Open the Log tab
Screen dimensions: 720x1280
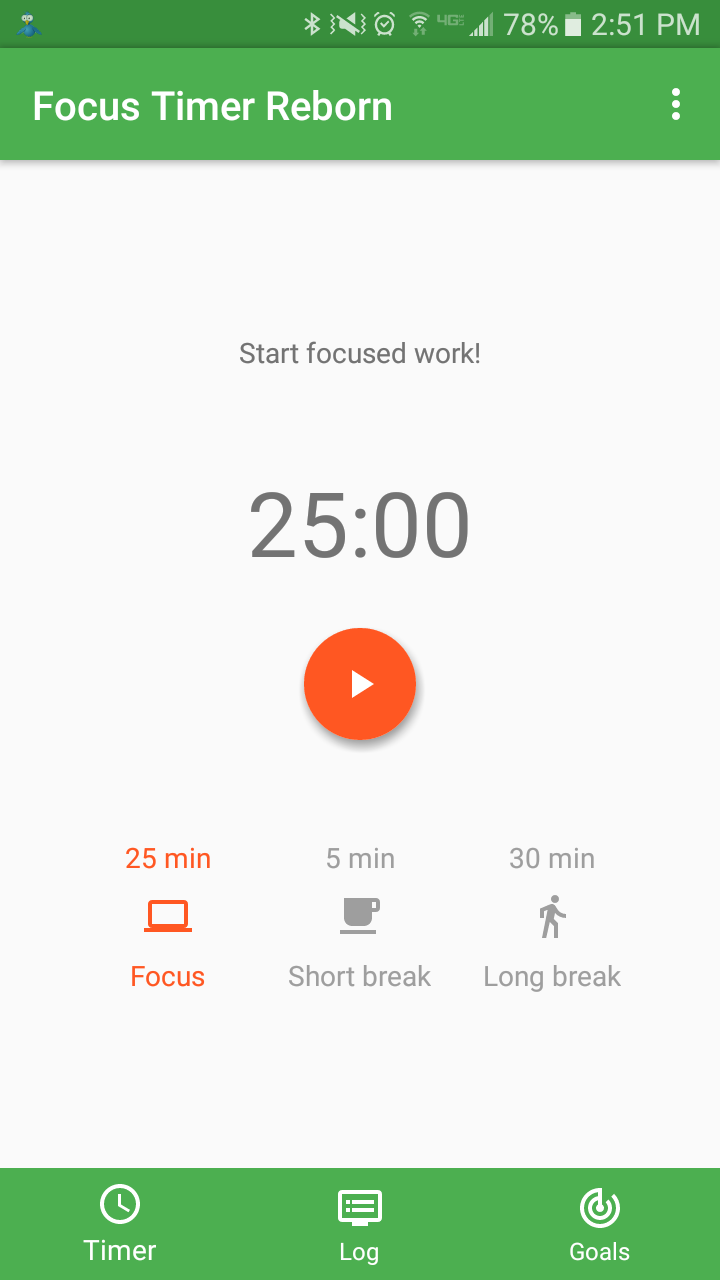coord(360,1224)
